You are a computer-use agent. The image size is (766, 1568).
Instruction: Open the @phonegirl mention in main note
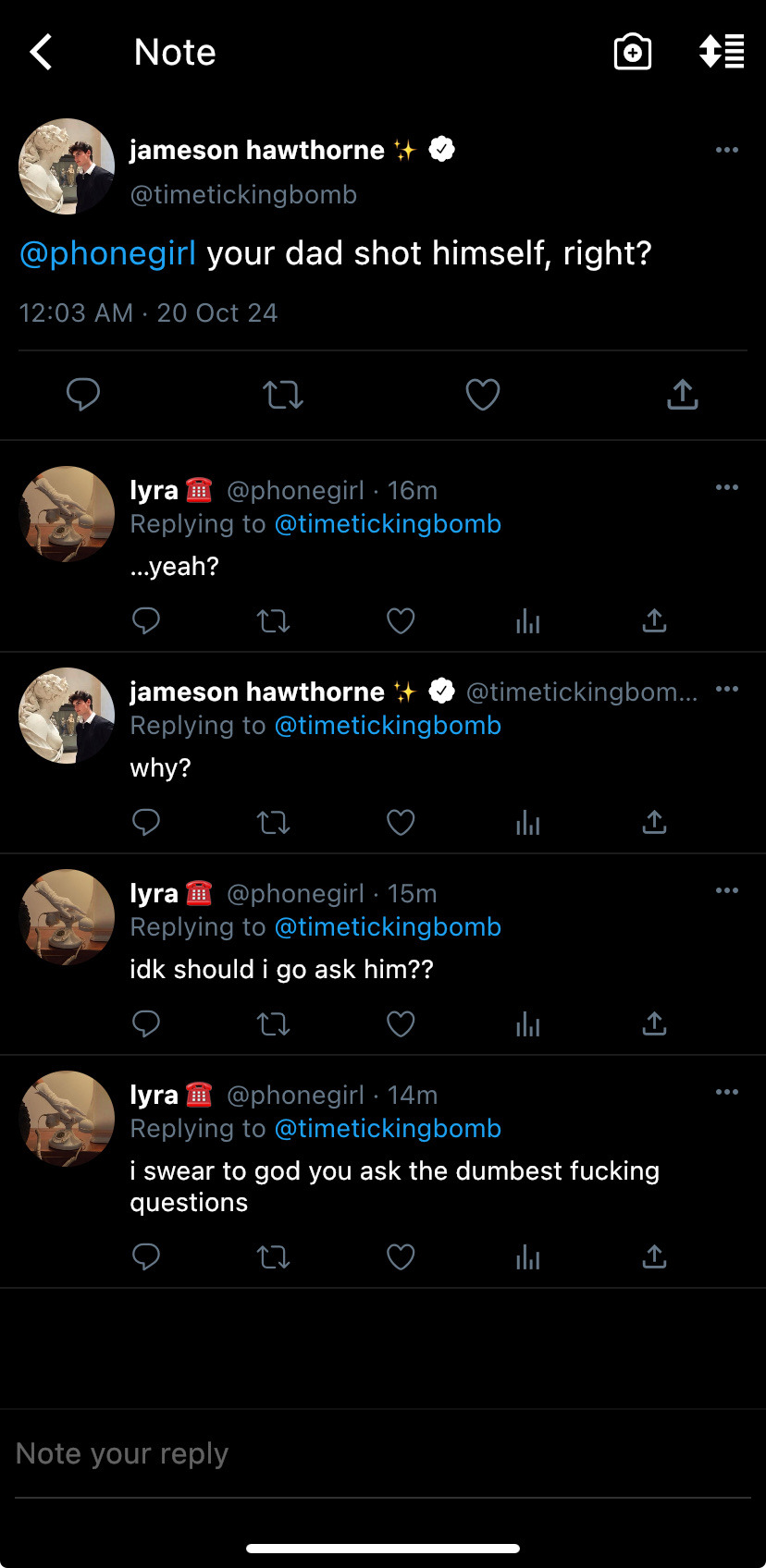[x=108, y=253]
